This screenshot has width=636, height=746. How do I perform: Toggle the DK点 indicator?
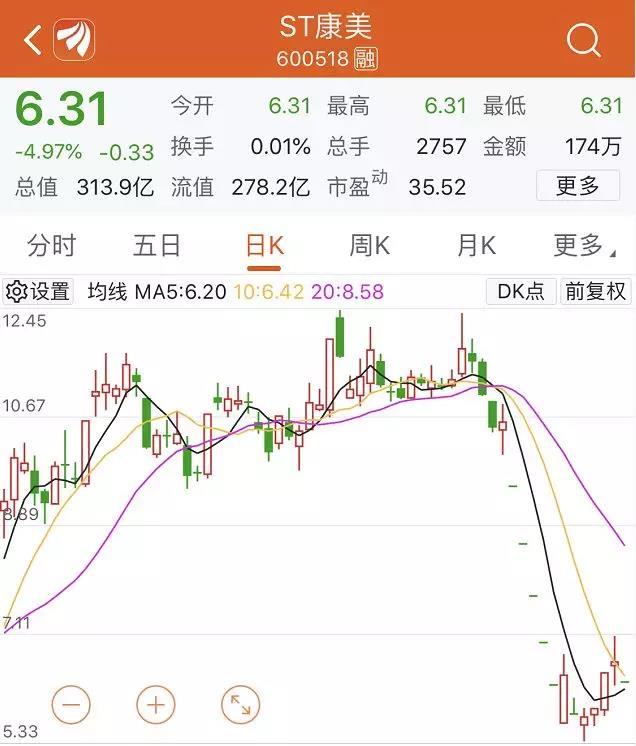click(x=521, y=292)
